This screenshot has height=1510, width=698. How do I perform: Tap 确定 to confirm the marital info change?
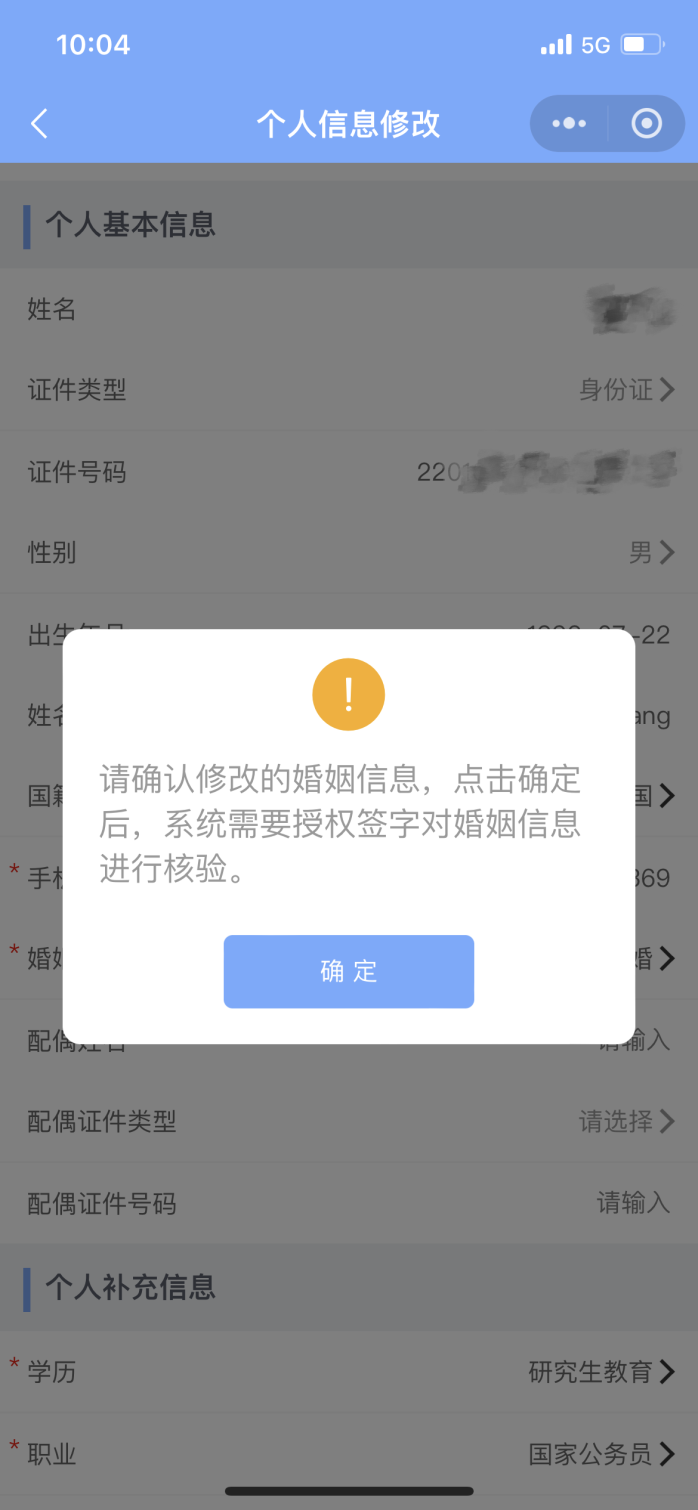348,971
